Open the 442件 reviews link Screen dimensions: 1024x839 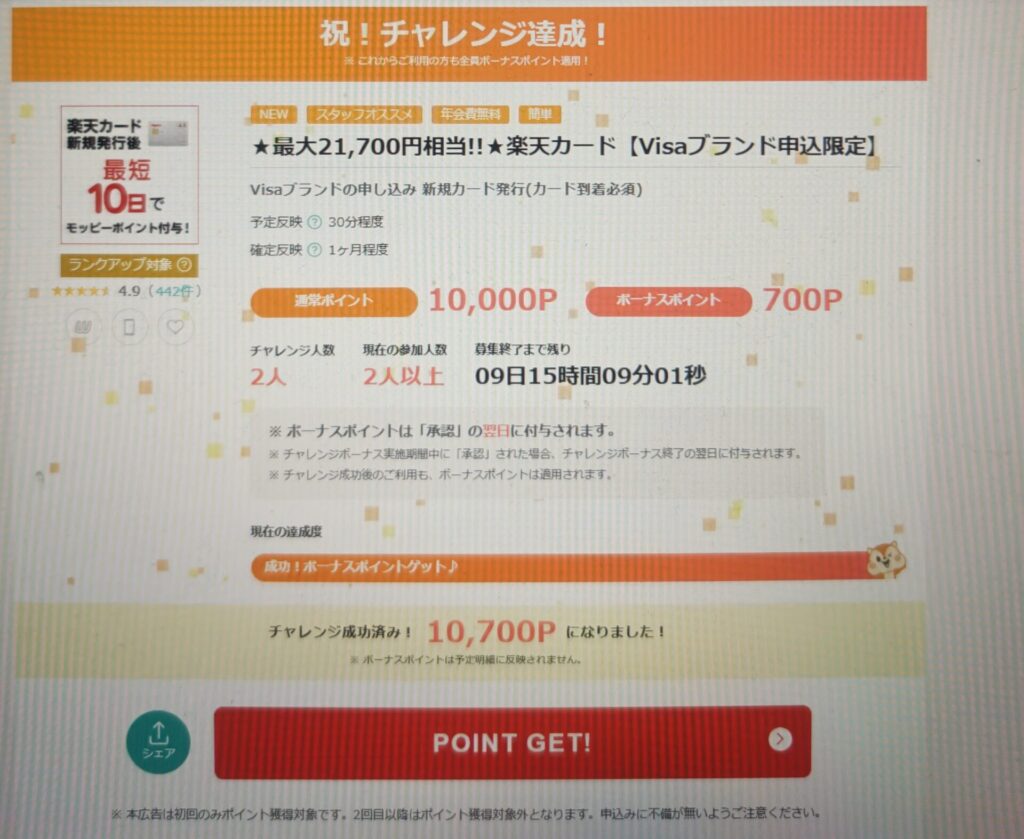point(175,292)
